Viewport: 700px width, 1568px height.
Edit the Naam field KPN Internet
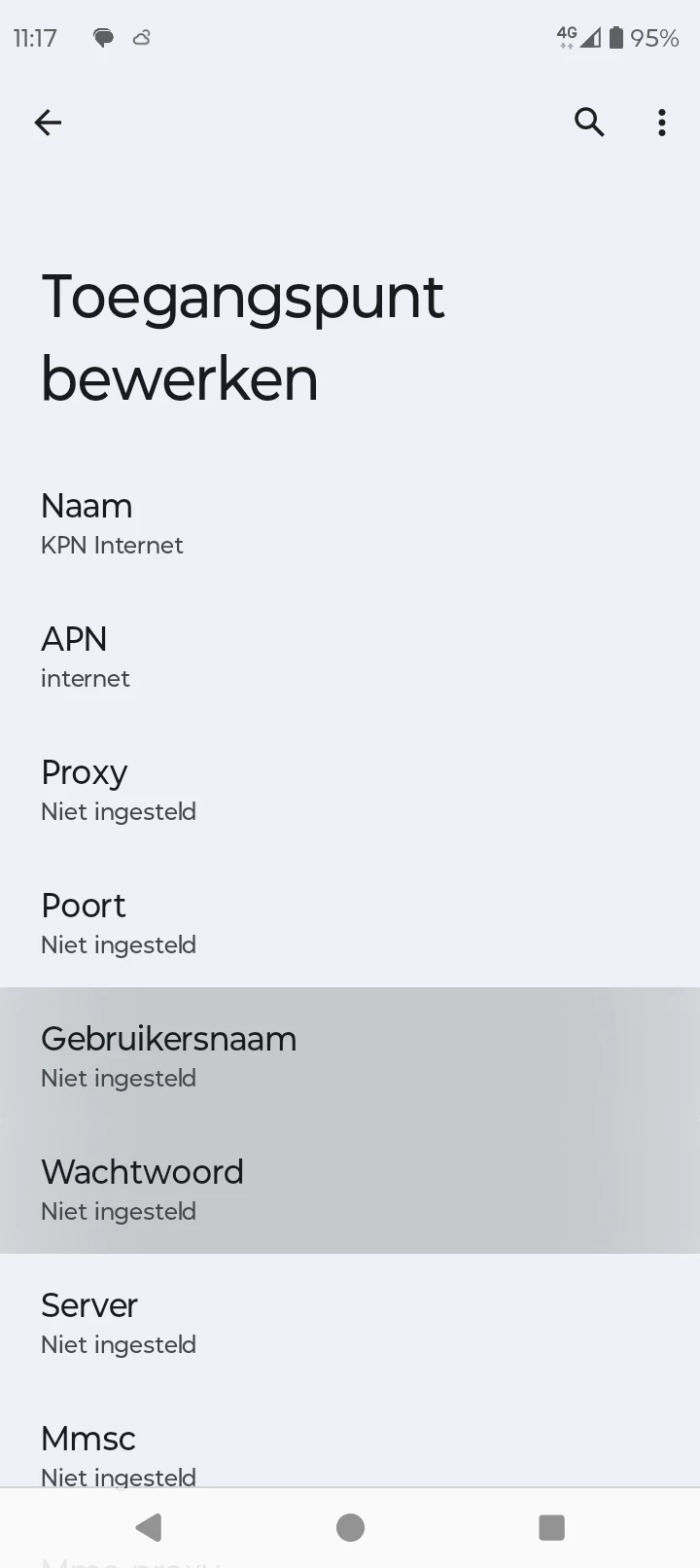(x=350, y=523)
